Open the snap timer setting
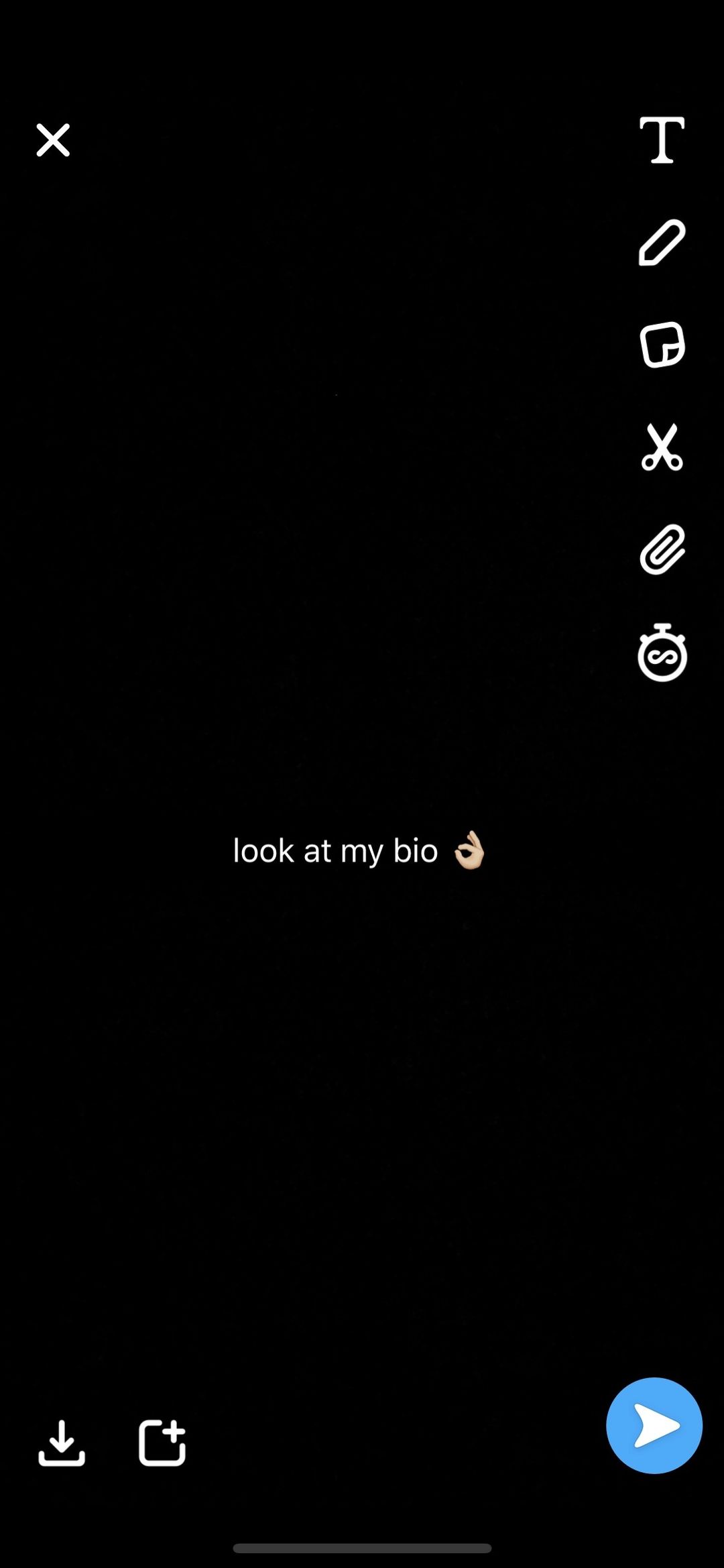Image resolution: width=724 pixels, height=1568 pixels. (x=662, y=653)
